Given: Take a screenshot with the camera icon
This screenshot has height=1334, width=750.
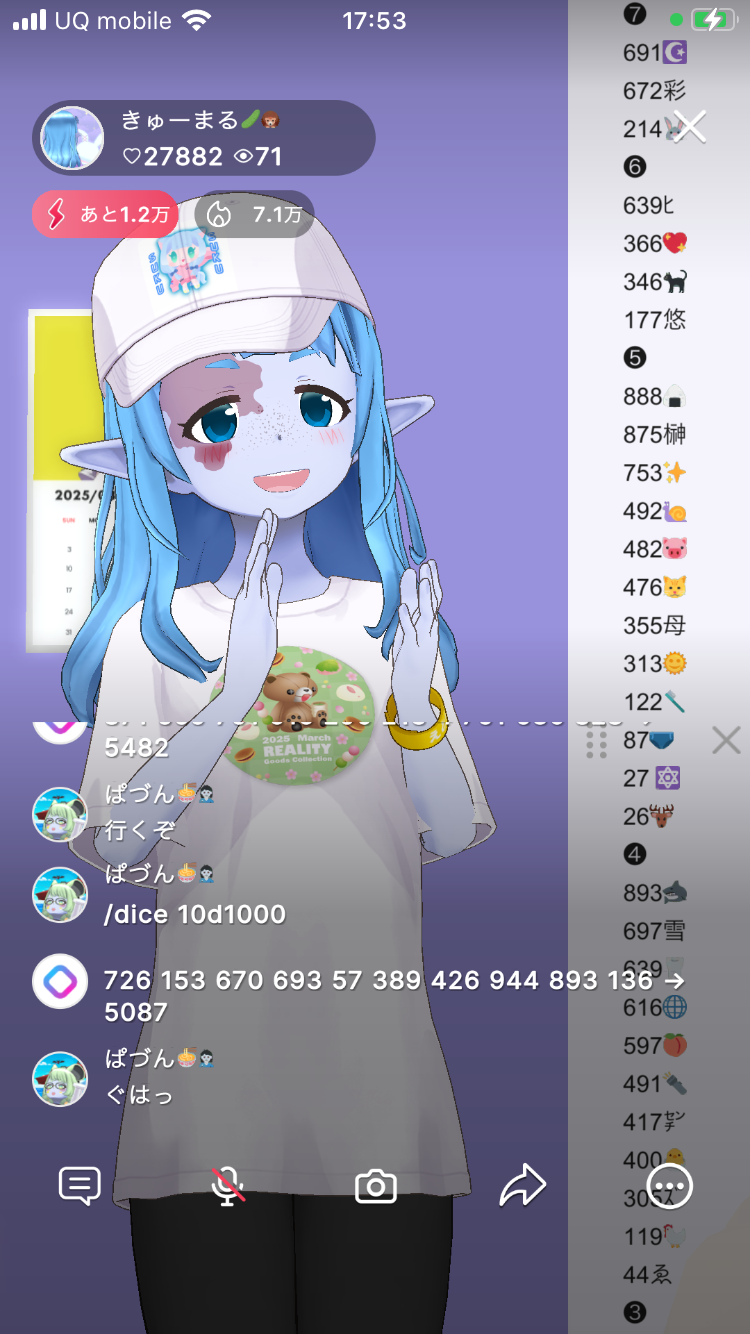Looking at the screenshot, I should (376, 1187).
